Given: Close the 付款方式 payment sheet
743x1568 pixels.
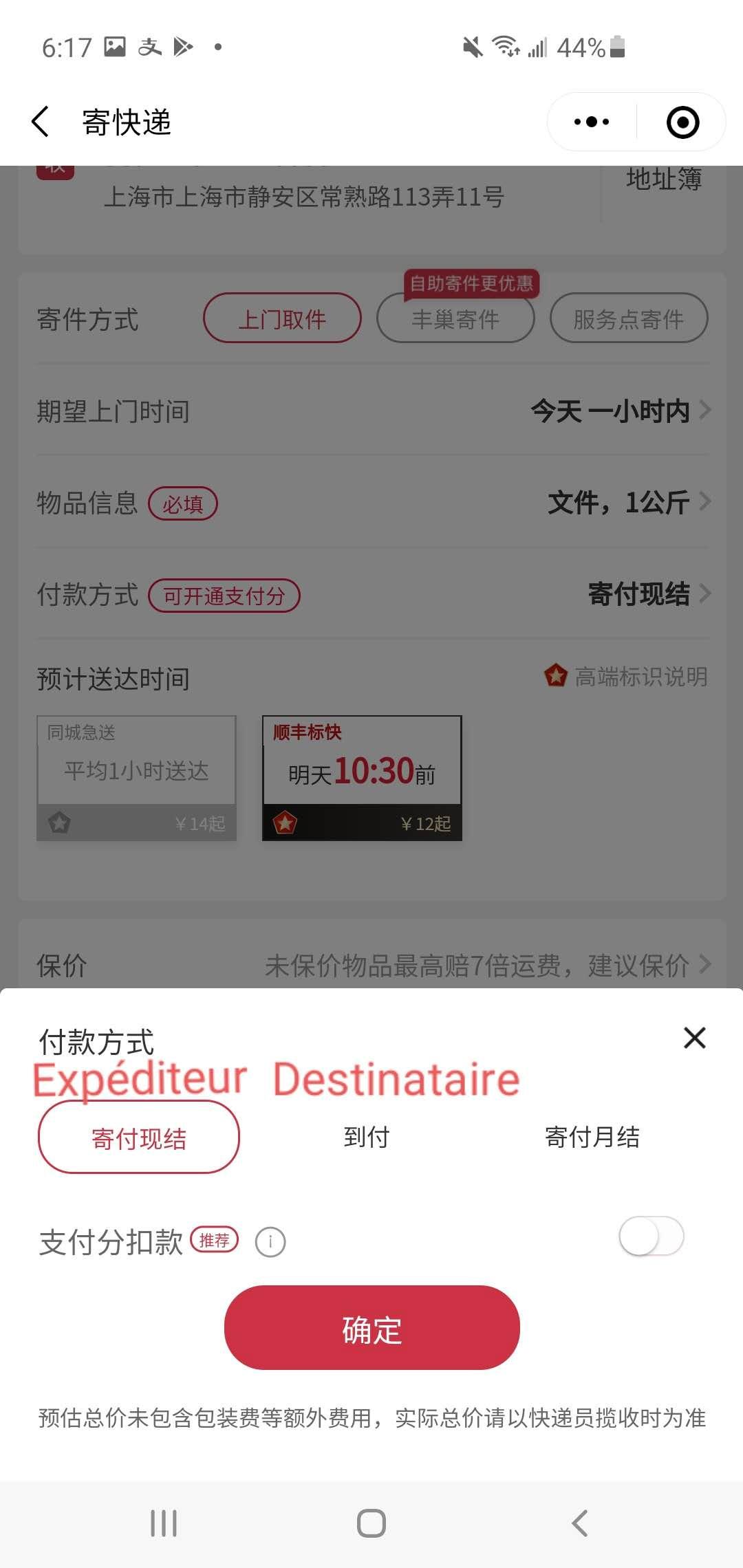Looking at the screenshot, I should point(694,1038).
